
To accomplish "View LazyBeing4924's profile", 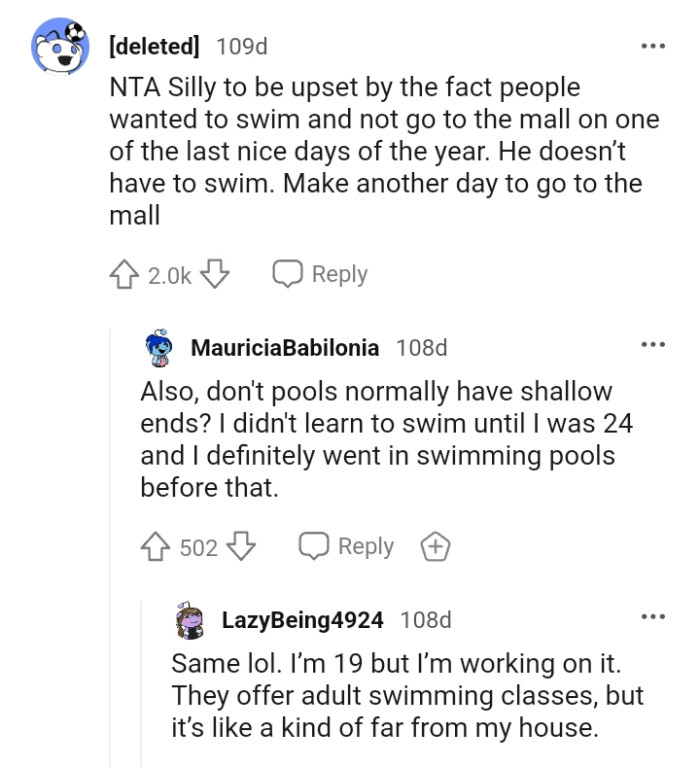I will pyautogui.click(x=302, y=620).
